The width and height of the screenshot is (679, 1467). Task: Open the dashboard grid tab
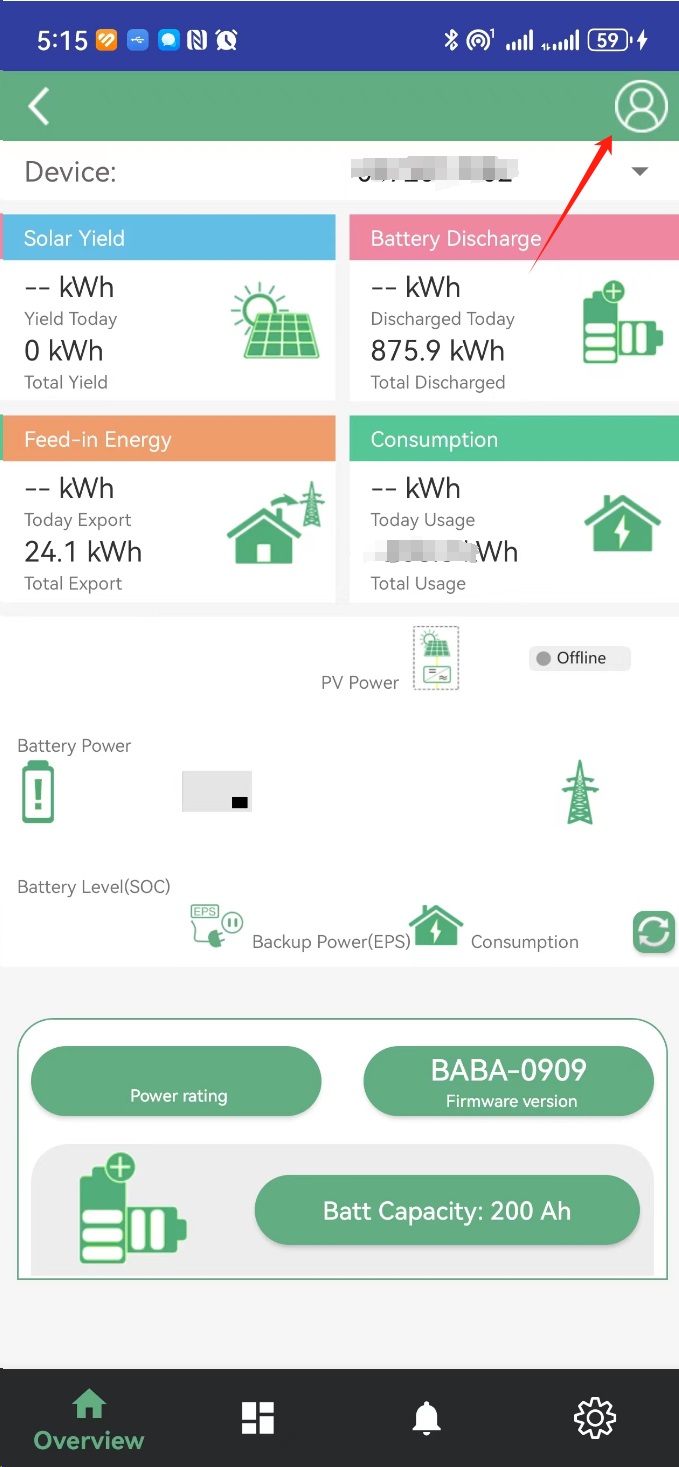[x=258, y=1418]
